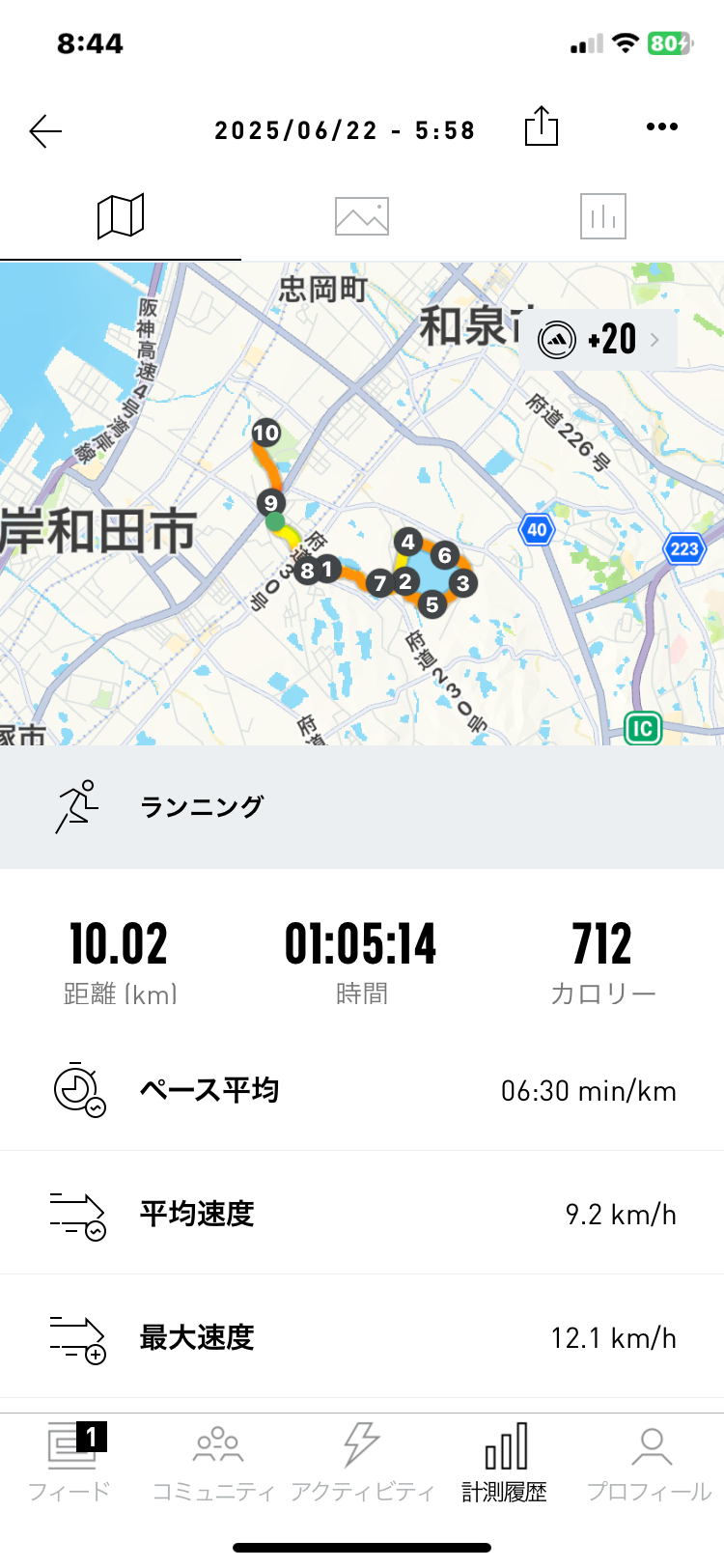
Task: Switch to the コミュニティ tab
Action: click(214, 1462)
